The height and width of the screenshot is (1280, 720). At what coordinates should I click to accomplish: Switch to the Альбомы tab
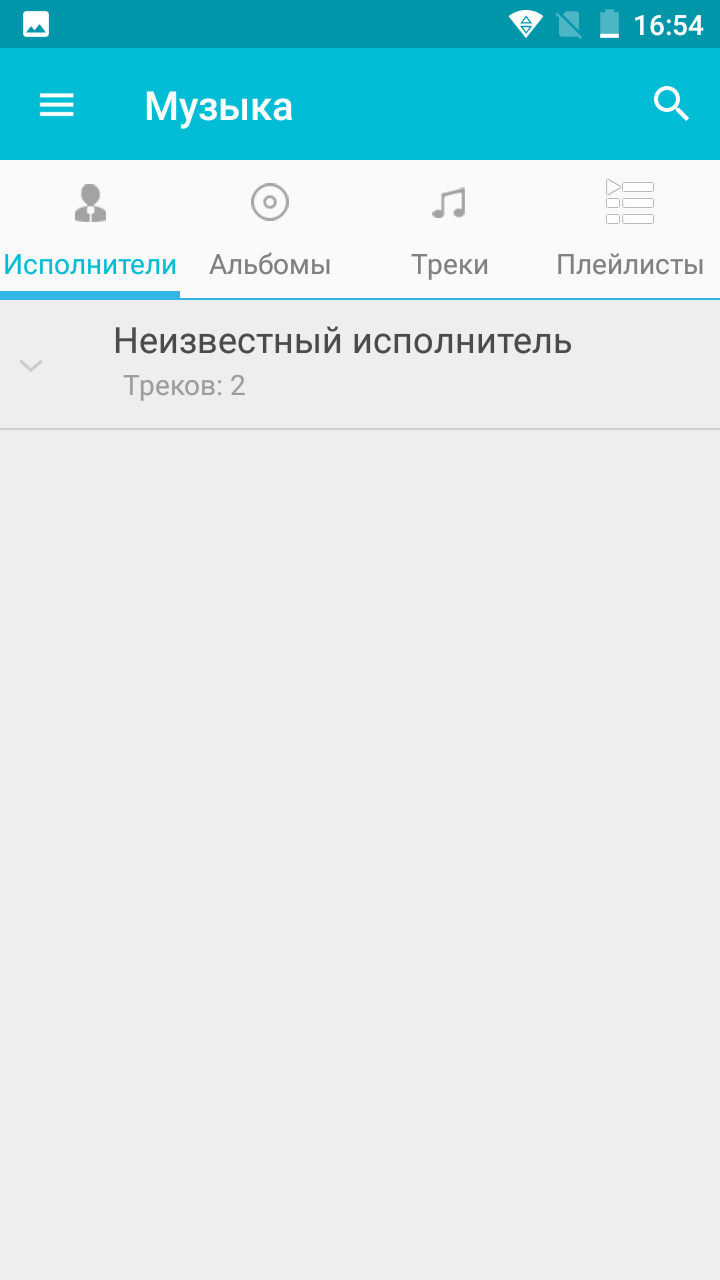(x=270, y=230)
